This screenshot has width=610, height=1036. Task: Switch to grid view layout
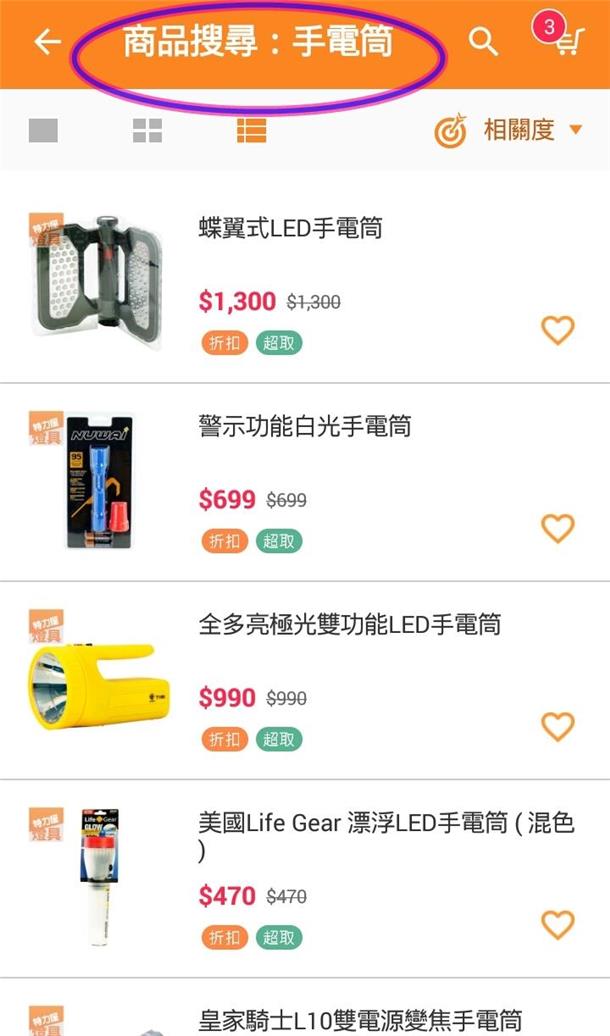147,131
